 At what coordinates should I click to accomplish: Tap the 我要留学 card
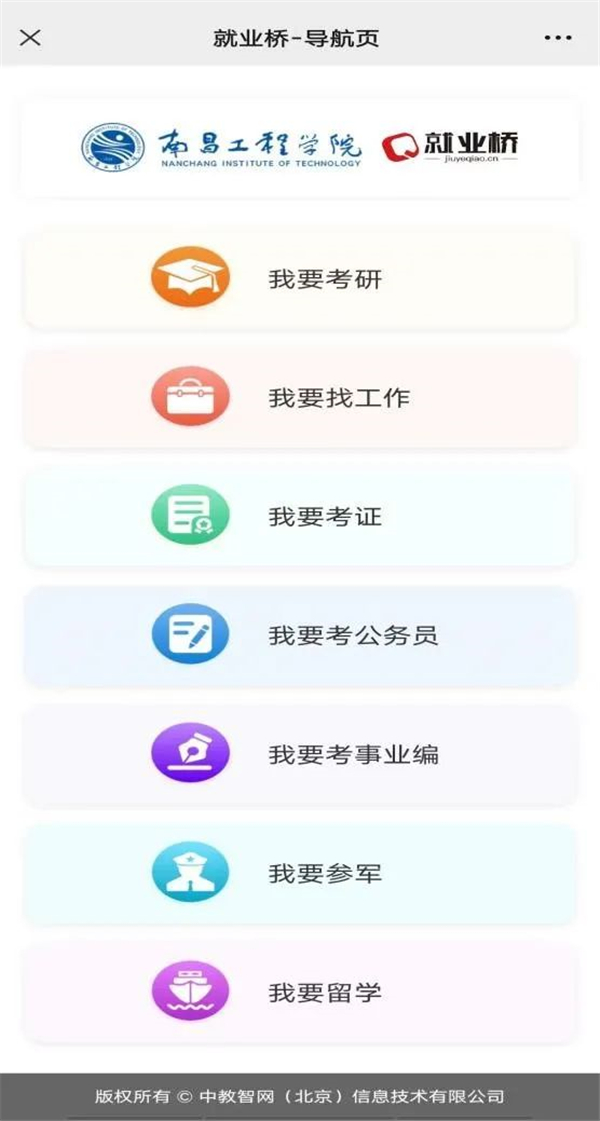(x=300, y=992)
